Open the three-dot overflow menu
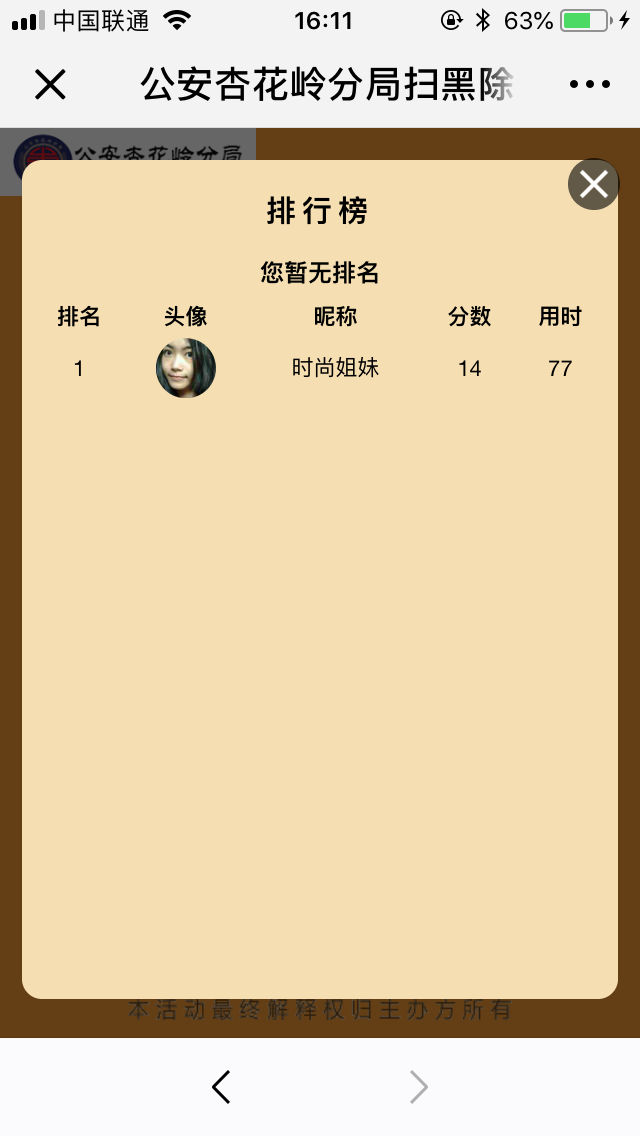The width and height of the screenshot is (640, 1136). tap(589, 85)
